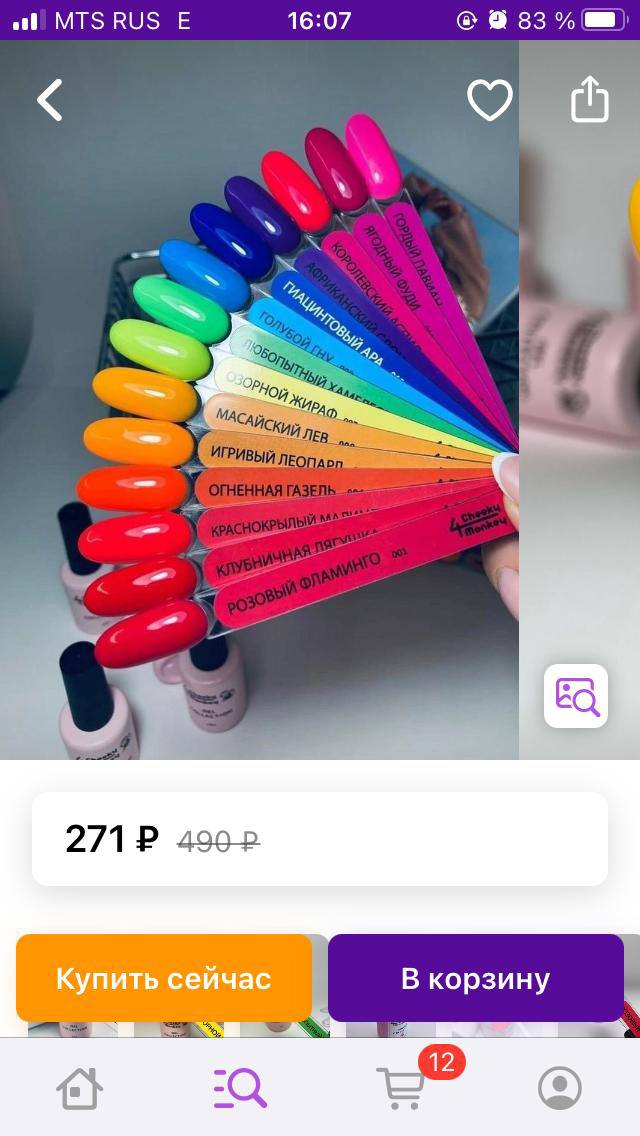Open the shopping cart tab

coord(403,1086)
